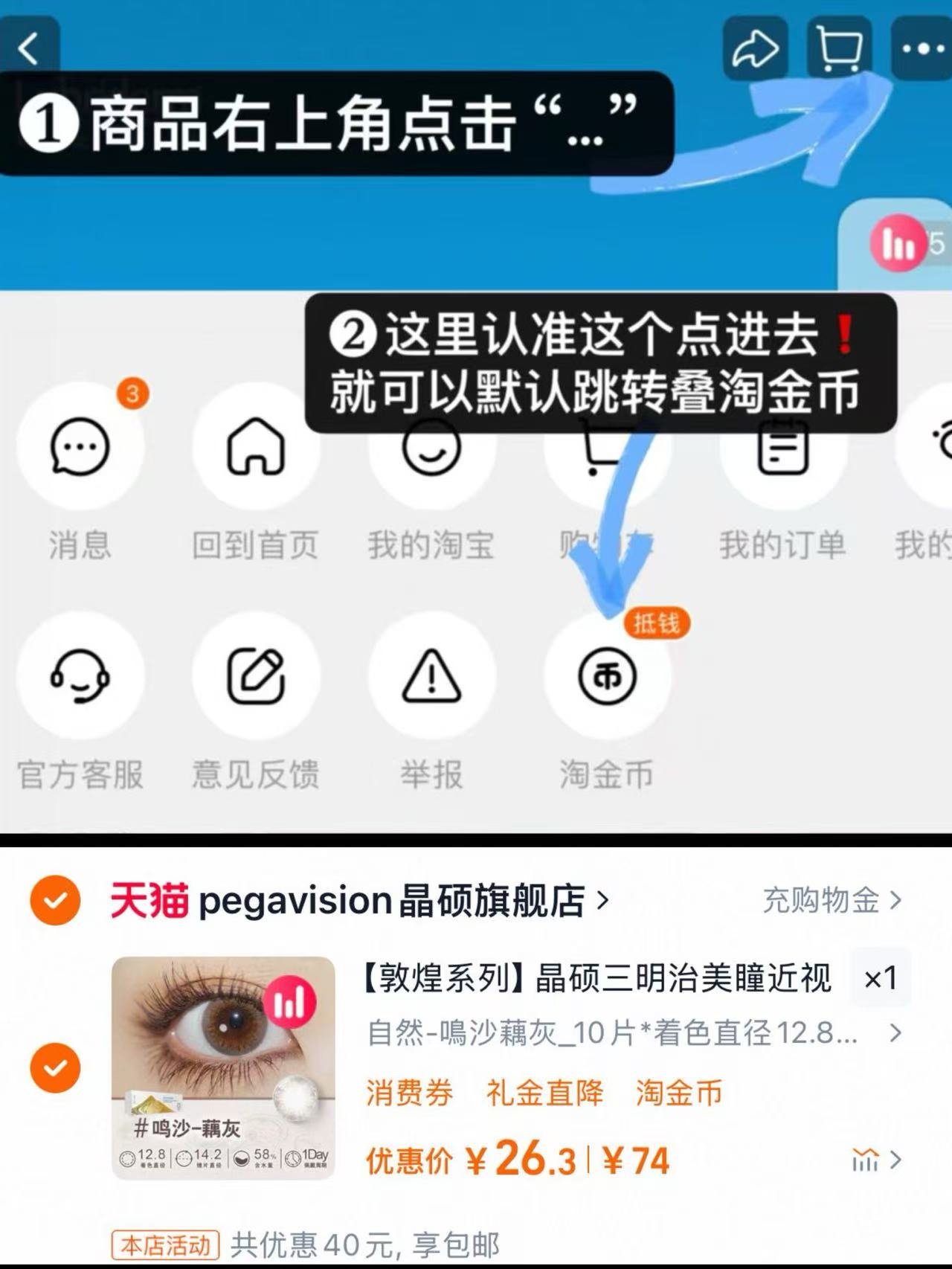Open 意见反馈 feedback pencil icon
The height and width of the screenshot is (1269, 952).
257,677
